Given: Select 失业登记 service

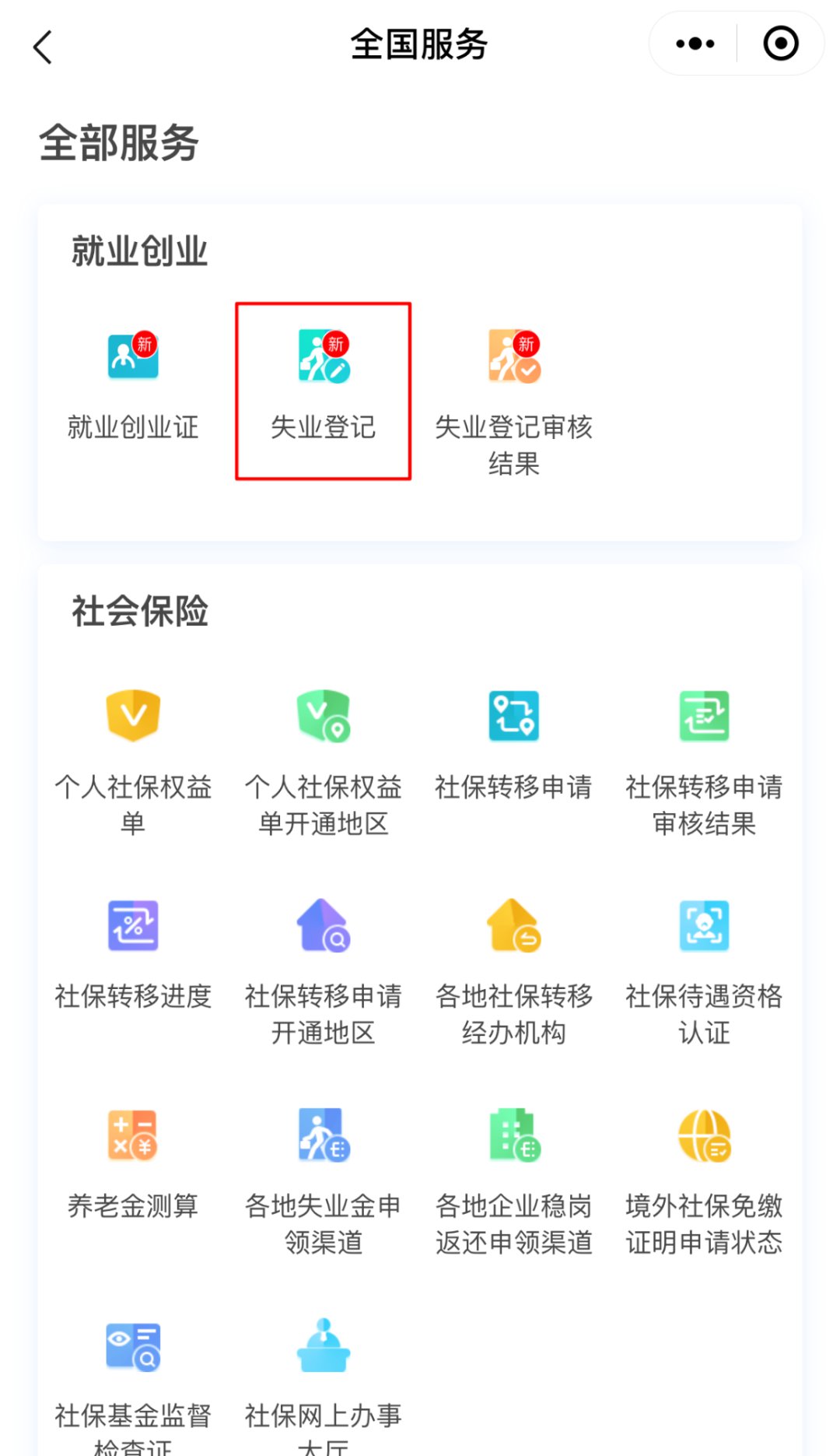Looking at the screenshot, I should 324,389.
